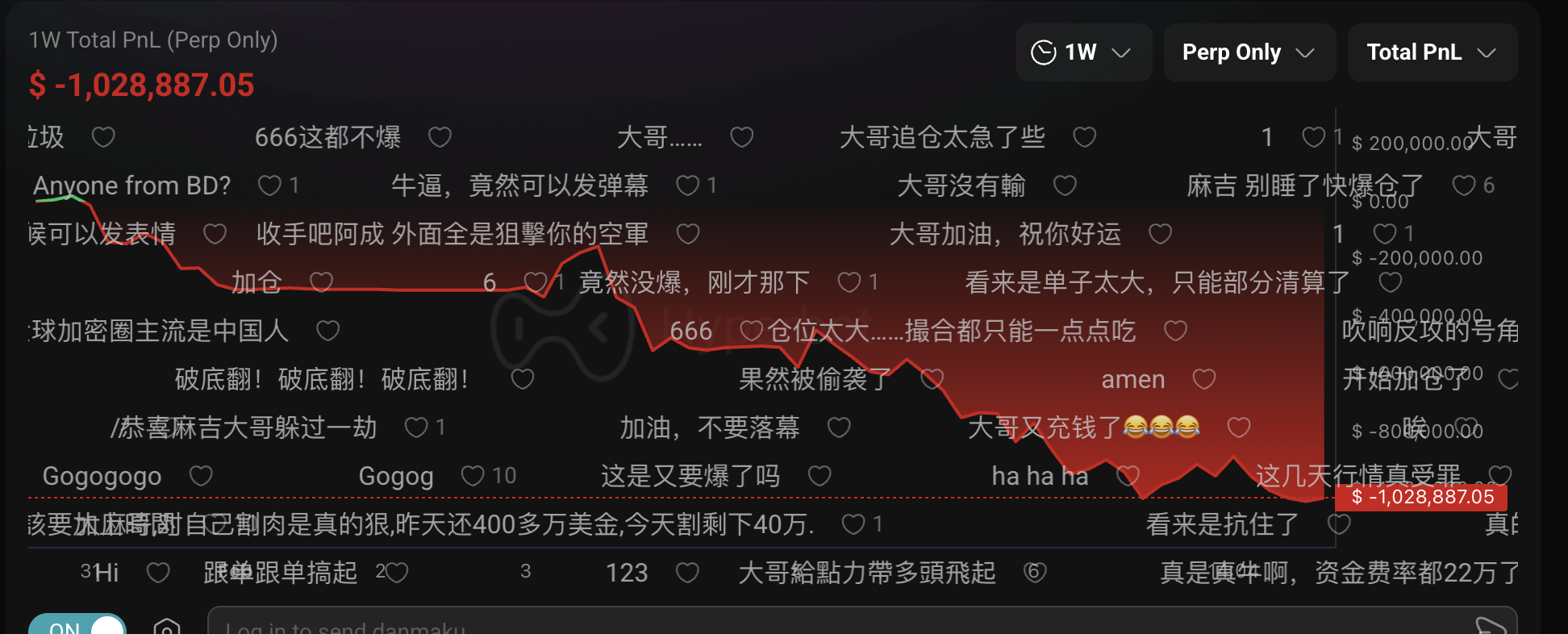Screen dimensions: 1568x634
Task: Heart the "Gogogogo" comment
Action: pos(201,476)
